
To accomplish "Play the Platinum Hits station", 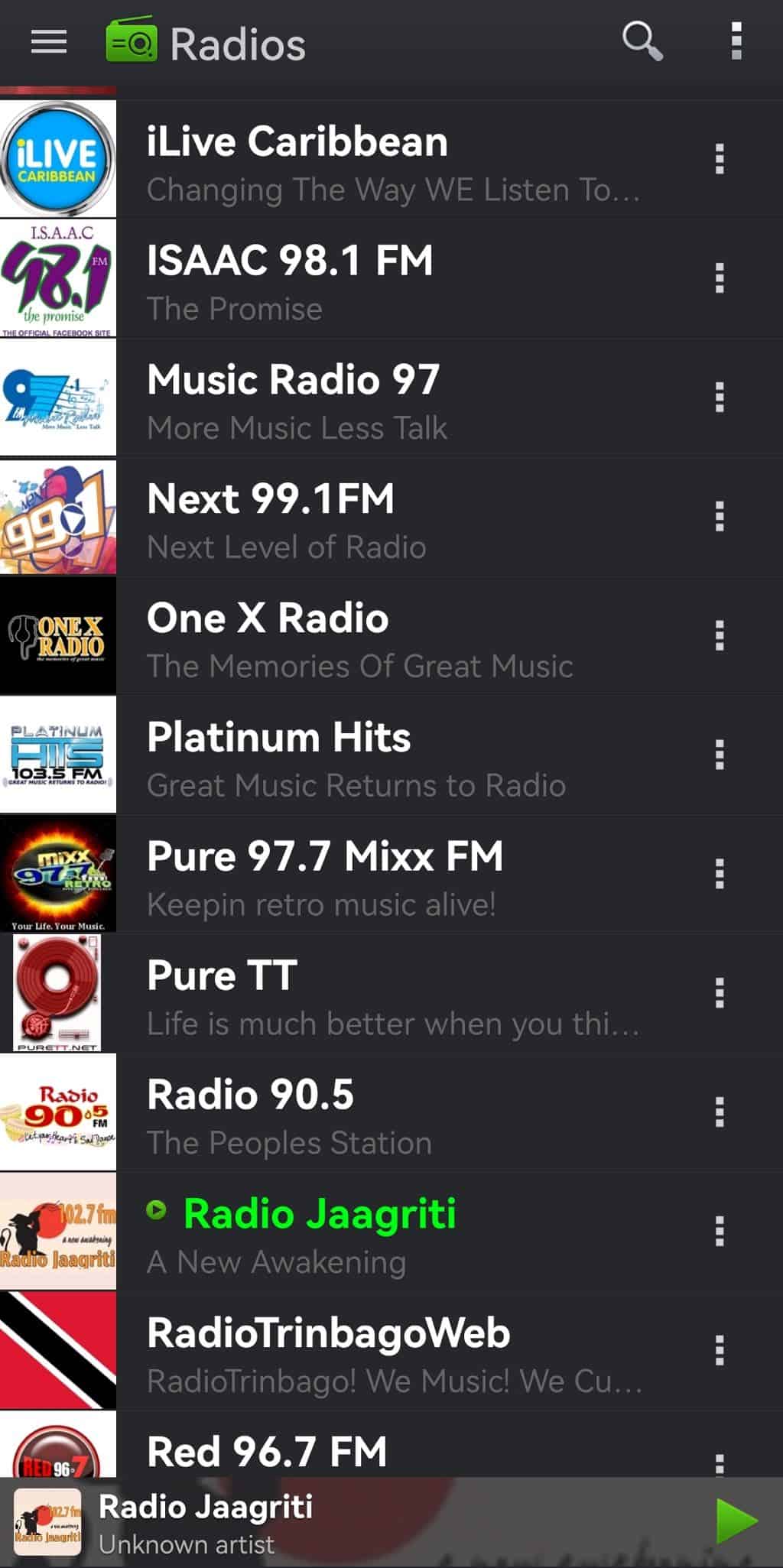I will tap(382, 757).
